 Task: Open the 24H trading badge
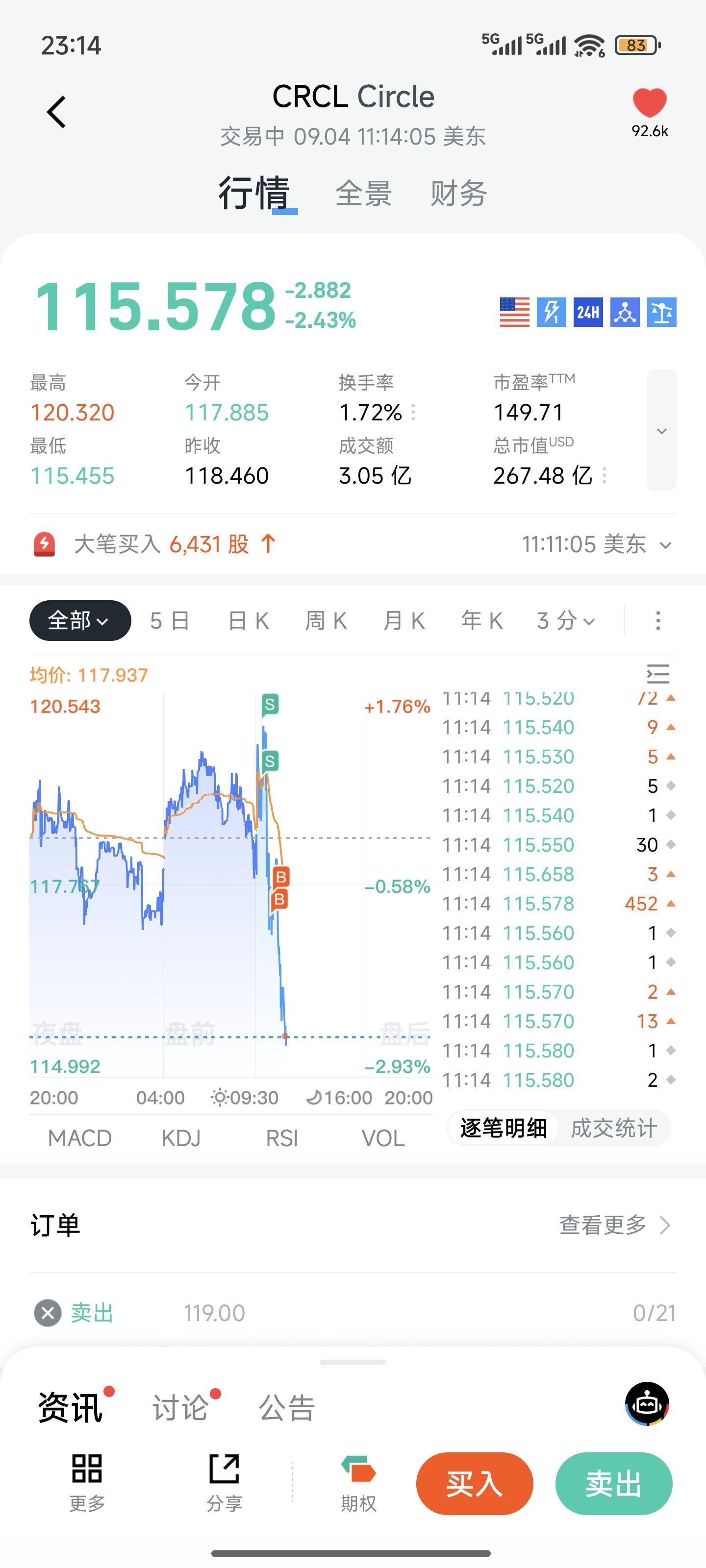(588, 312)
